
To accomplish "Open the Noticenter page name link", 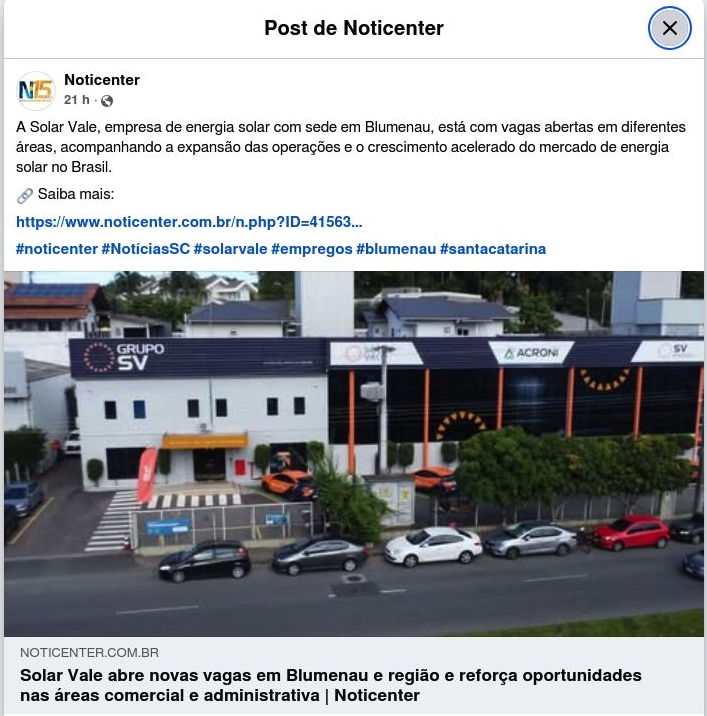I will (x=102, y=80).
